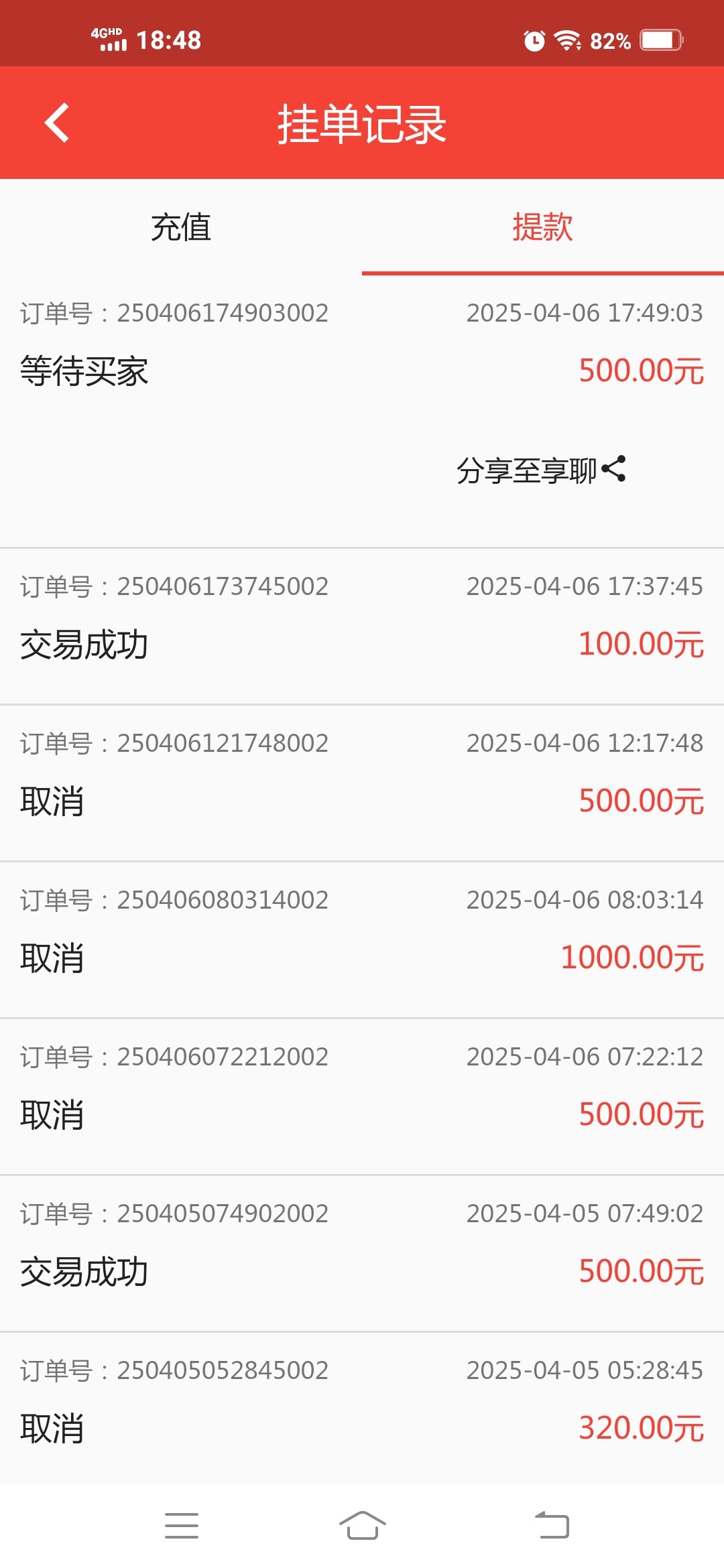Screen dimensions: 724x1568
Task: Go back using the header arrow
Action: pos(57,123)
